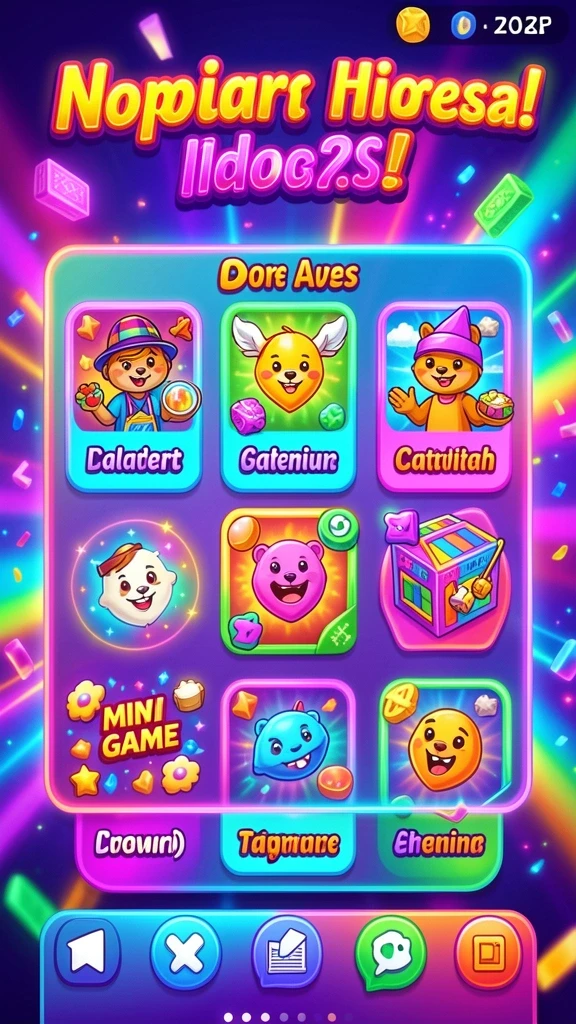Open the rainbow gift box tile
576x1024 pixels.
coord(445,580)
